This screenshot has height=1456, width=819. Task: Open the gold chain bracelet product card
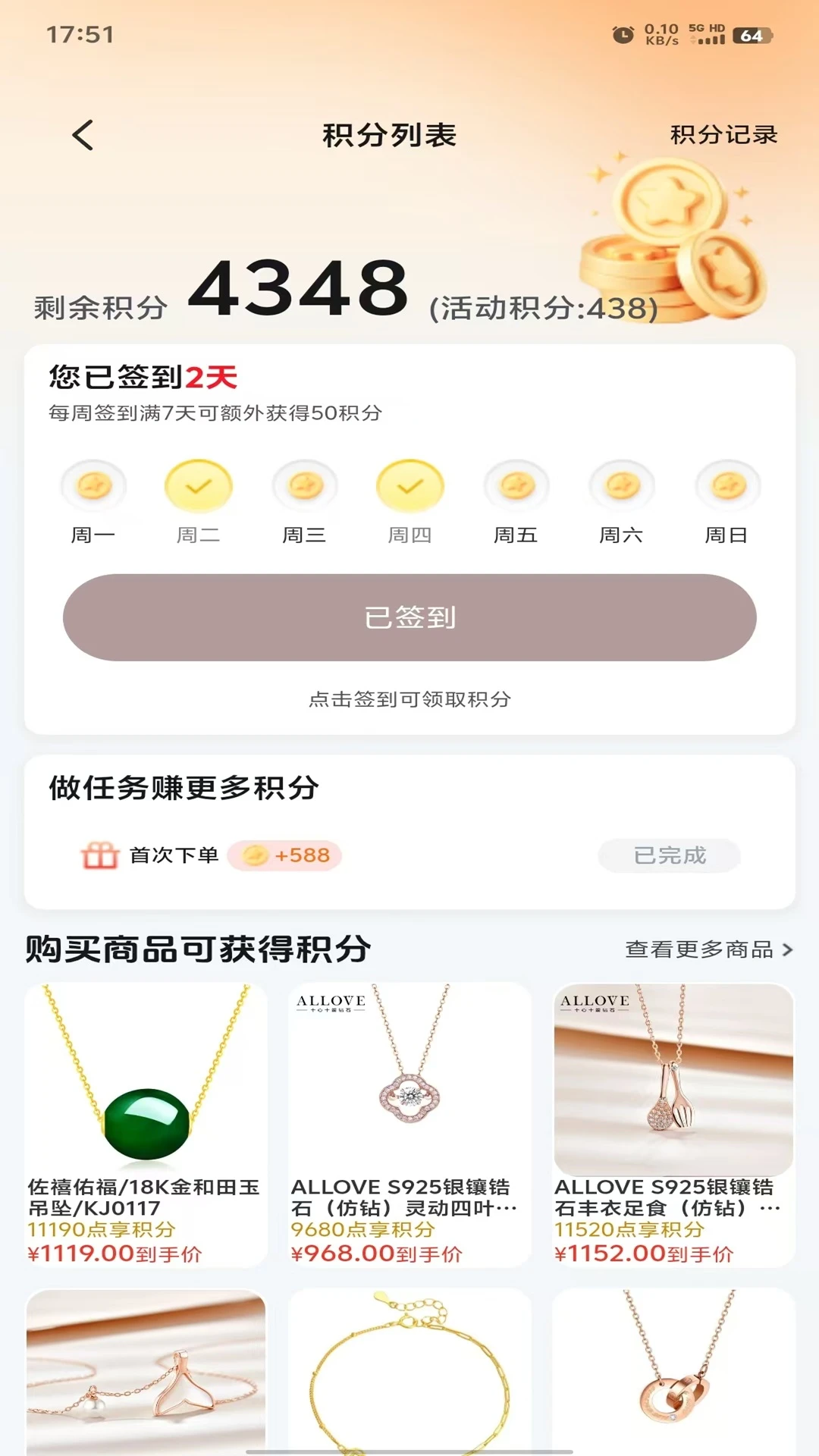(x=409, y=1373)
